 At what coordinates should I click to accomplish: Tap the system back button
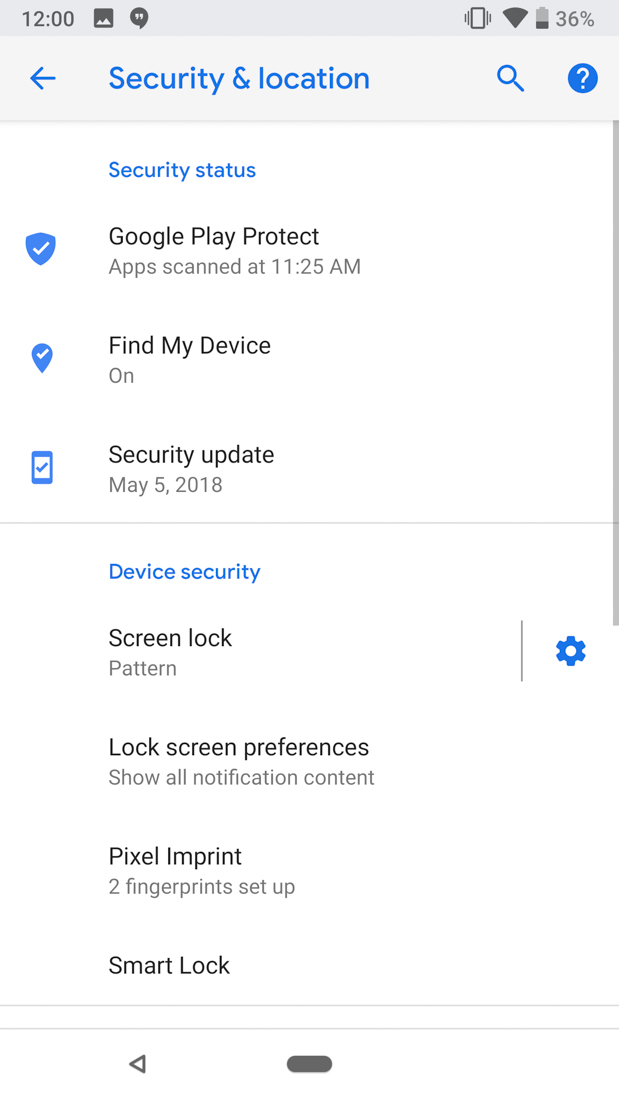(x=138, y=1063)
